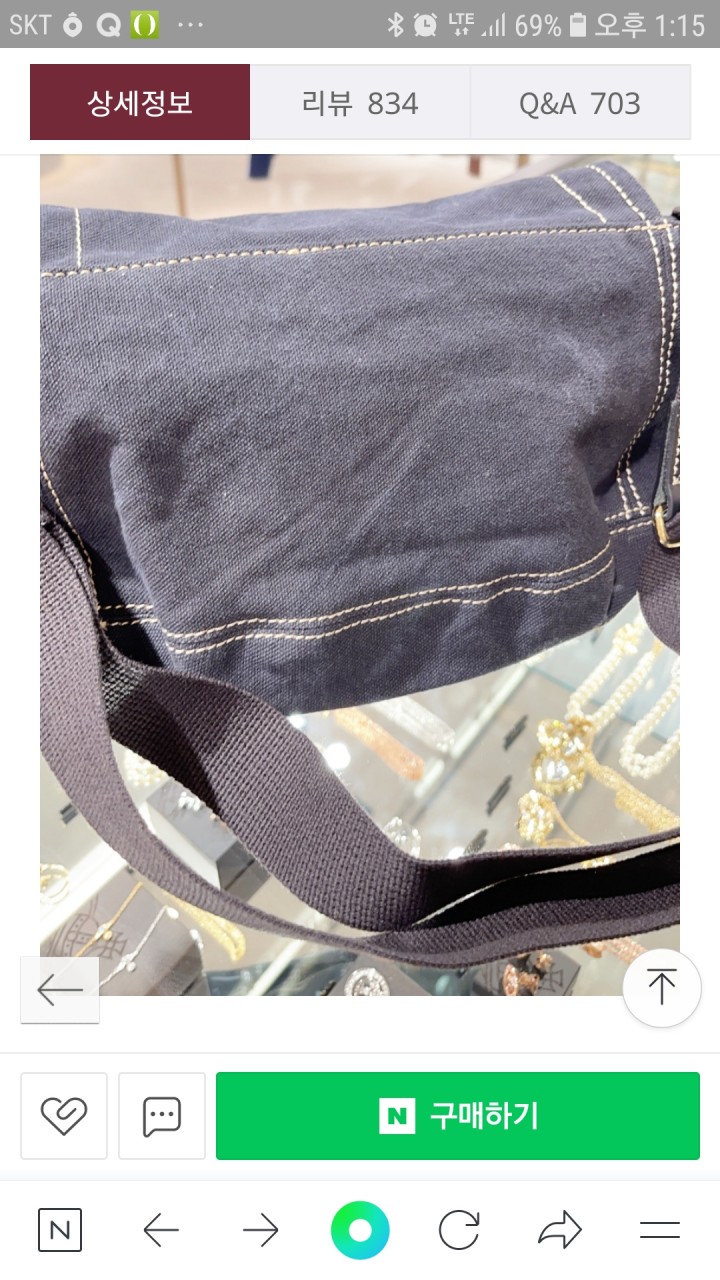720x1280 pixels.
Task: Open the chat inquiry speech bubble icon
Action: (162, 1116)
